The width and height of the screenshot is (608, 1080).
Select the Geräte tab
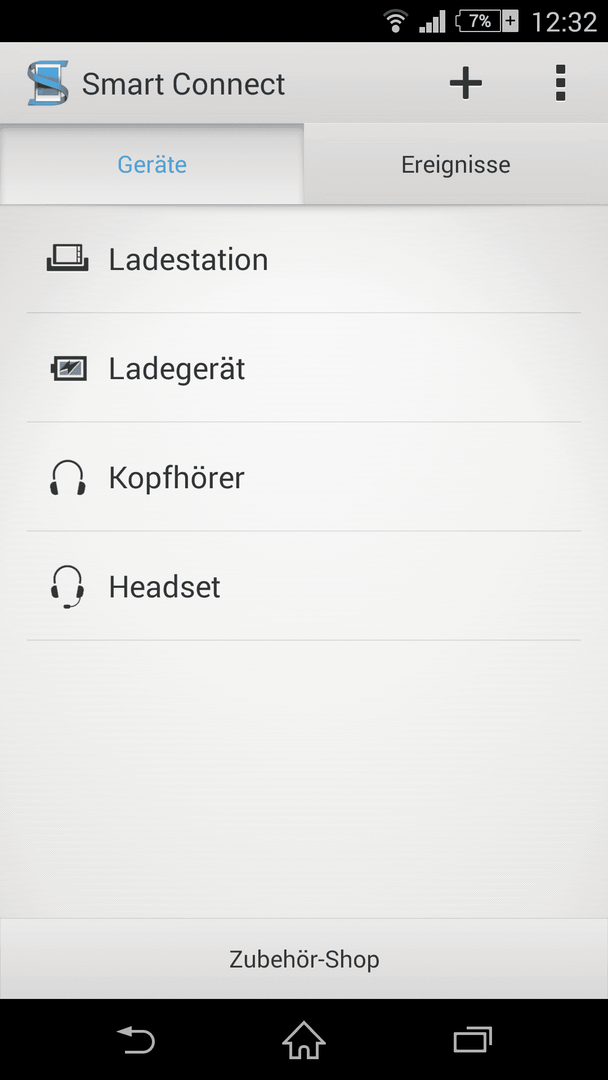click(x=151, y=165)
